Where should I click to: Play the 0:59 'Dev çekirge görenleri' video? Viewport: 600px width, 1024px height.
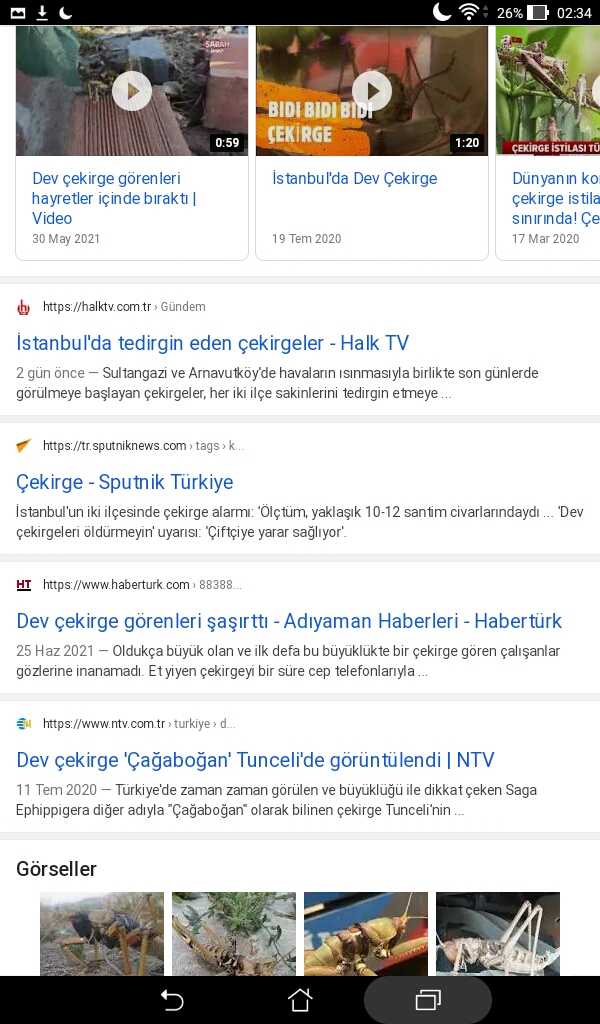(132, 91)
